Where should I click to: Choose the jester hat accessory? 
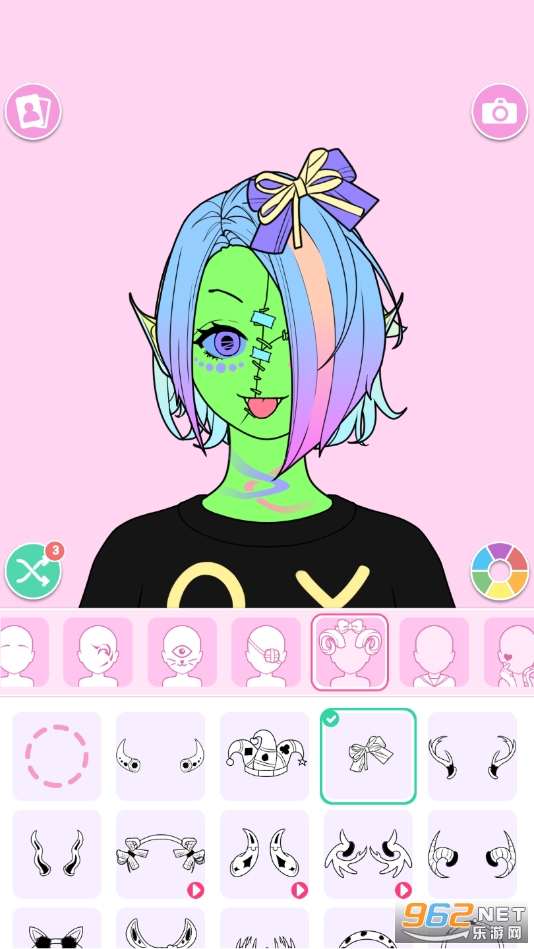264,756
